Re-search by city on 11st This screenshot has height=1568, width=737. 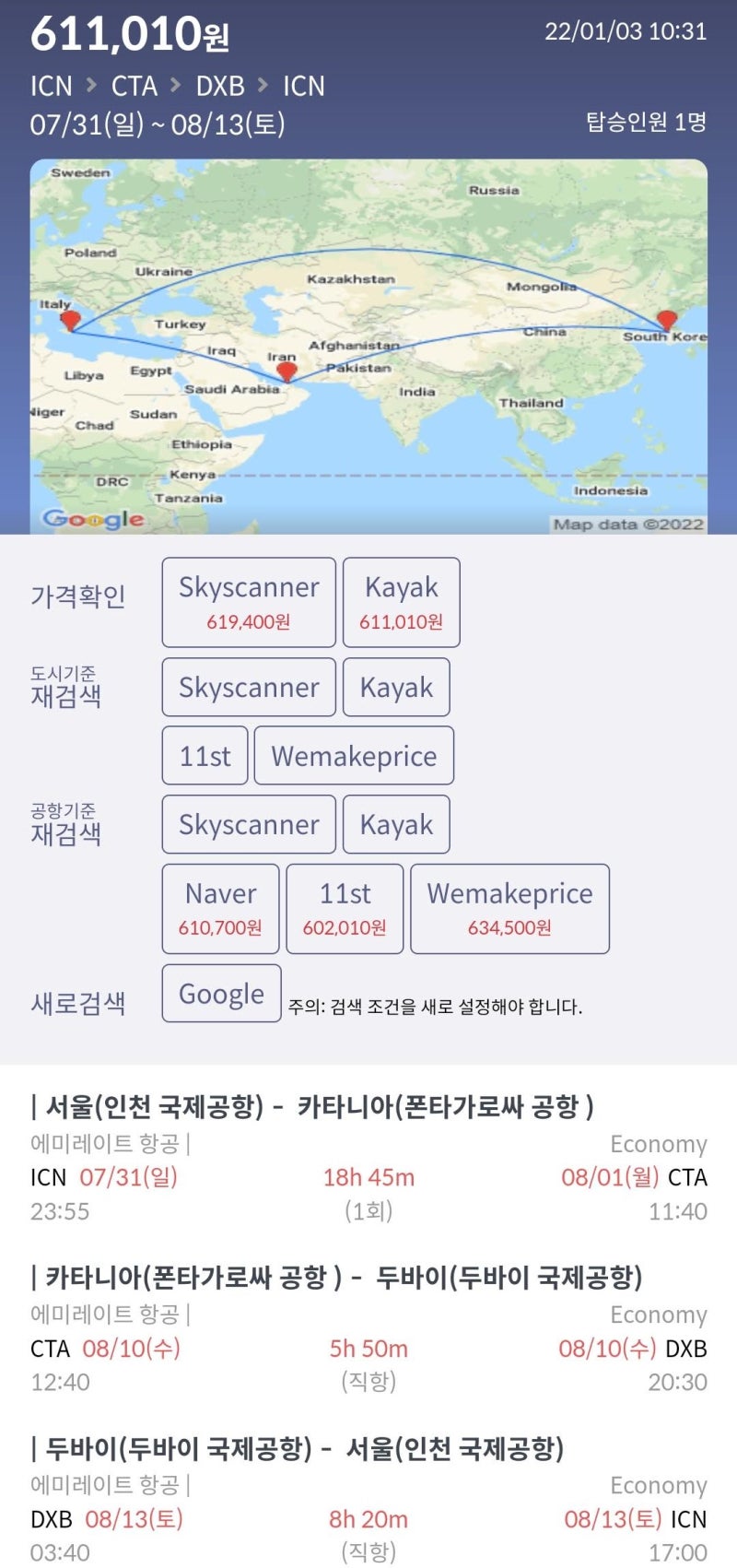[x=205, y=756]
